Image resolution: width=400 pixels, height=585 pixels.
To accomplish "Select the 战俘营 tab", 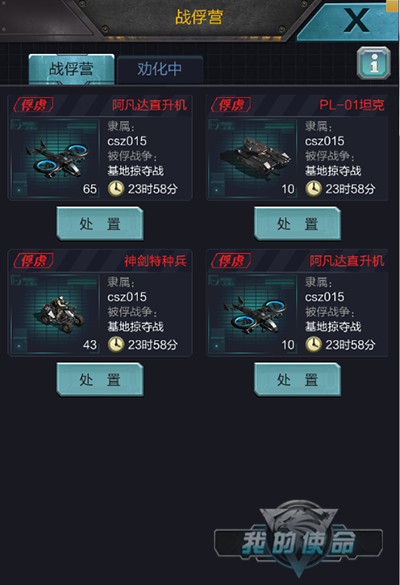I will 72,69.
